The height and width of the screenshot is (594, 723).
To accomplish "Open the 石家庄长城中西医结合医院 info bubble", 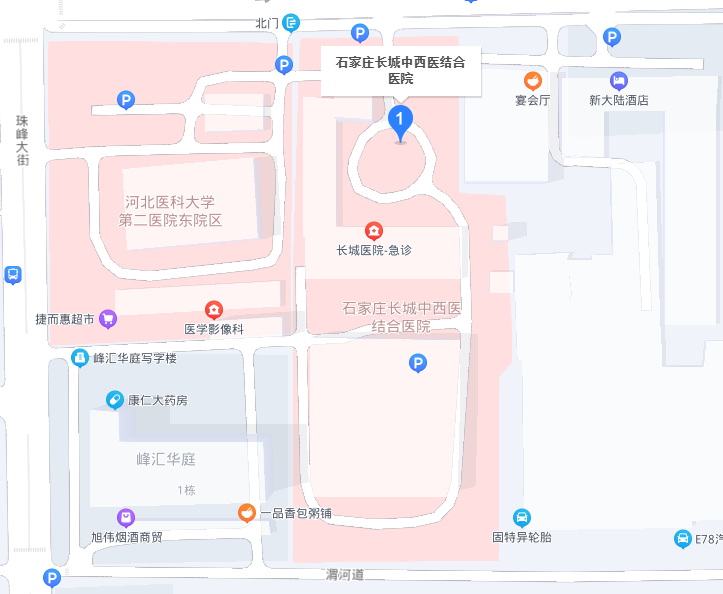I will click(400, 69).
